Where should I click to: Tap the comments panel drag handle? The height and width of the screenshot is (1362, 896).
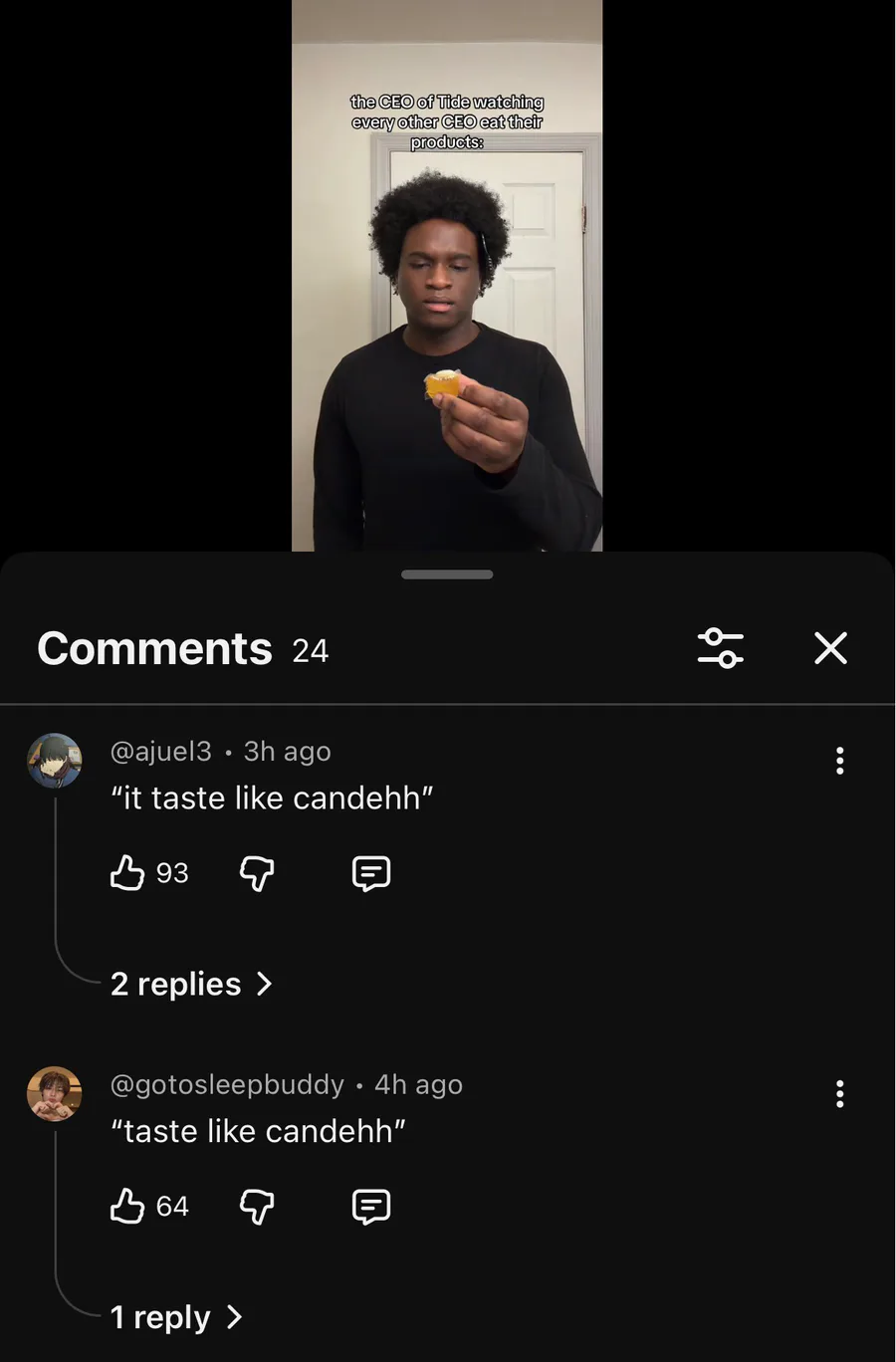pos(447,574)
